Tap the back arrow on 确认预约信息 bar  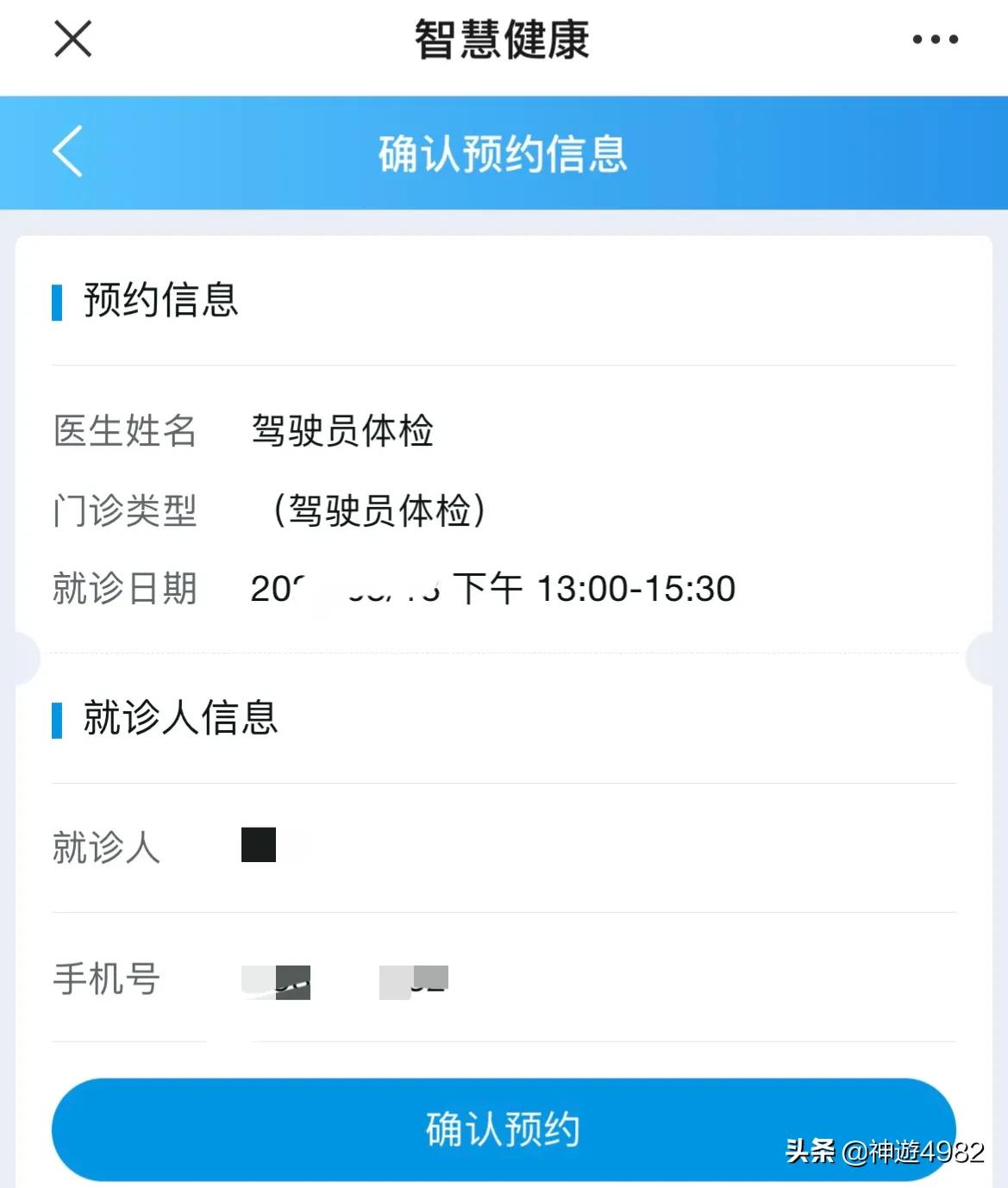pos(65,153)
